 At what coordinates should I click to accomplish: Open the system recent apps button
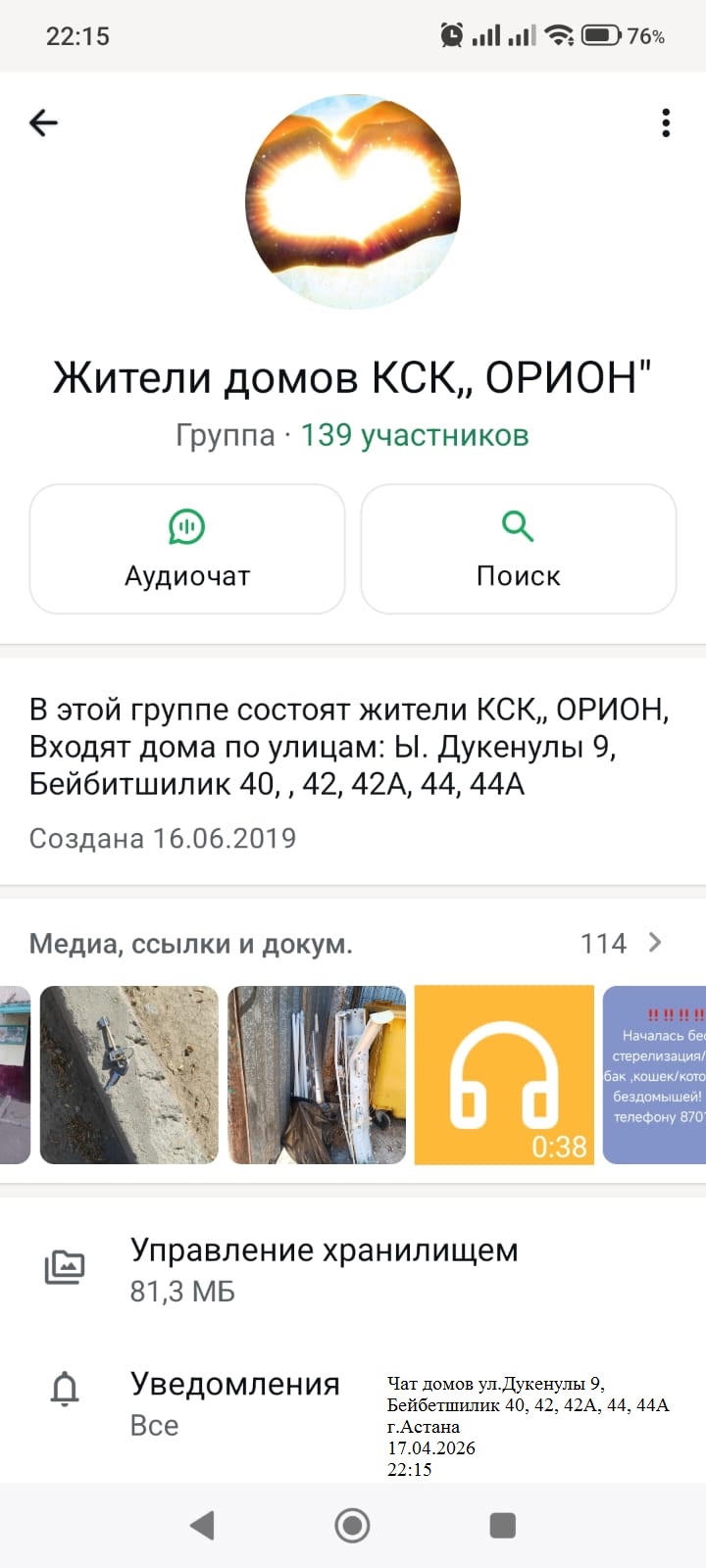503,1525
